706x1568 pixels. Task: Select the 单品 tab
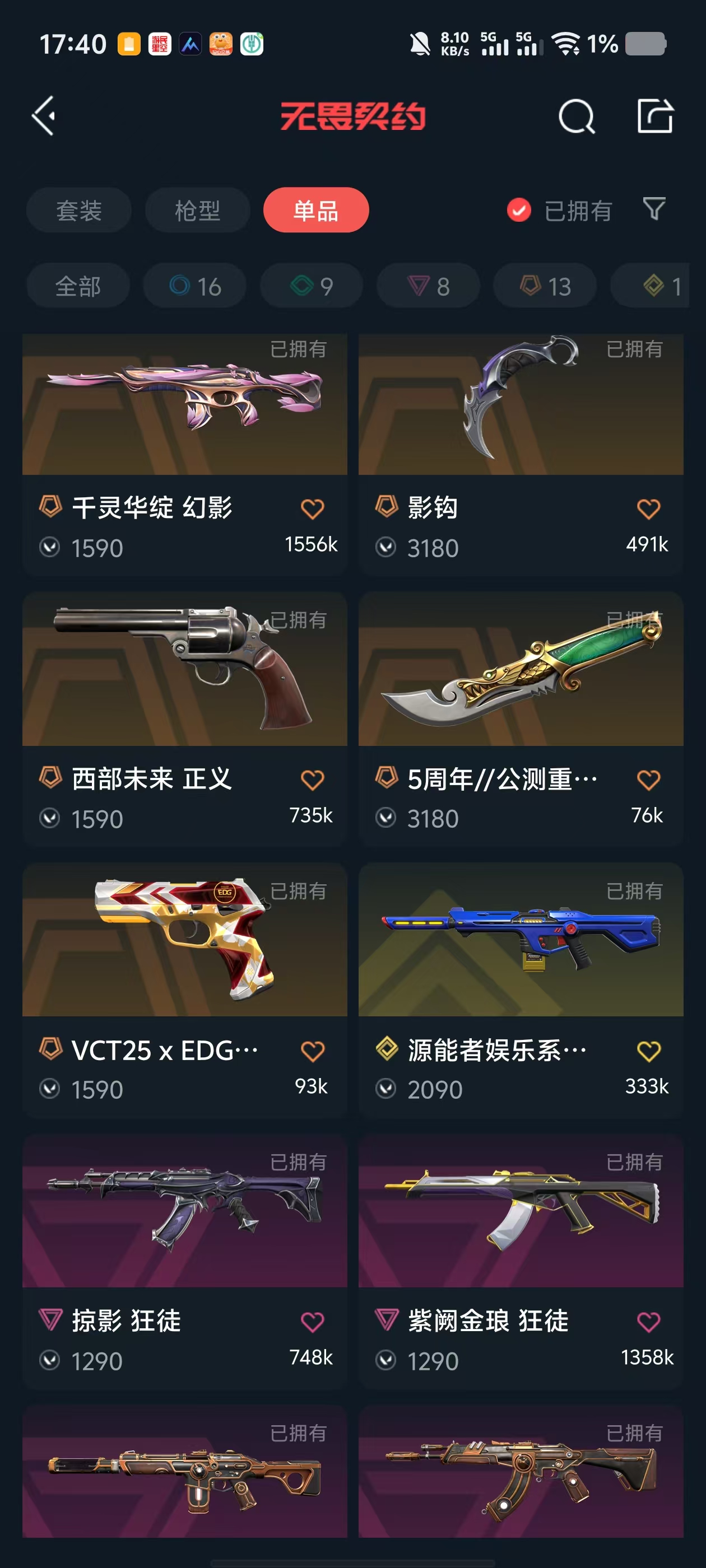(315, 211)
